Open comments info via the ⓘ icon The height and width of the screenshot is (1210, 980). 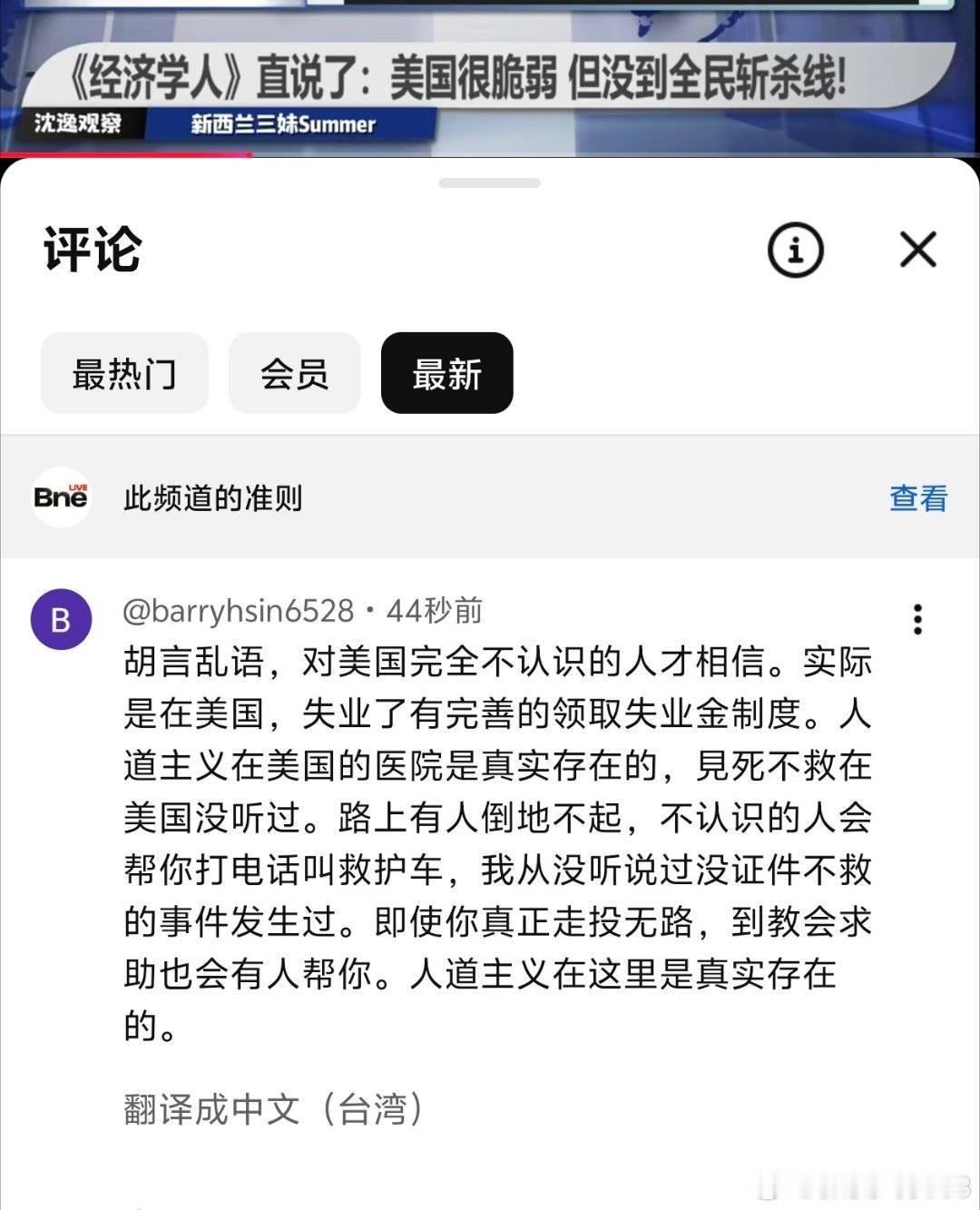pyautogui.click(x=794, y=251)
